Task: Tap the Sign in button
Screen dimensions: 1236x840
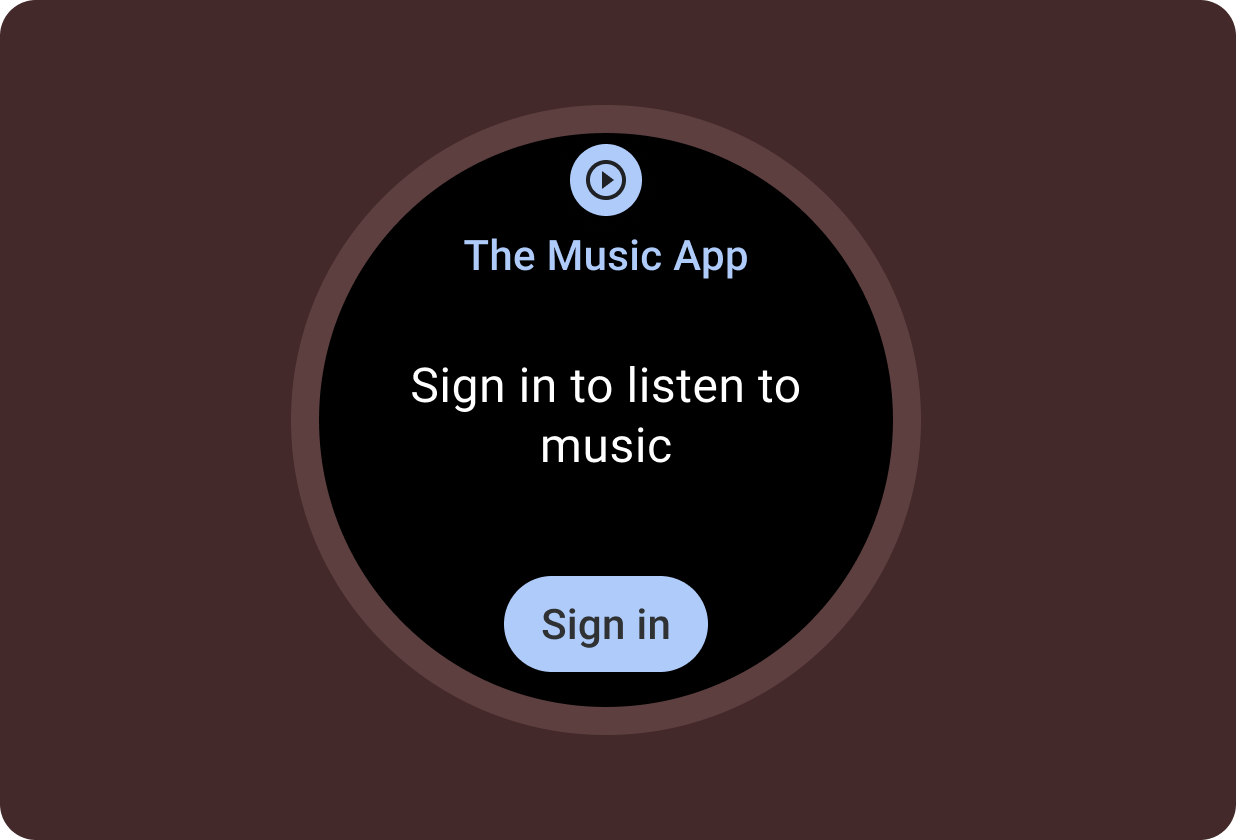Action: 605,624
